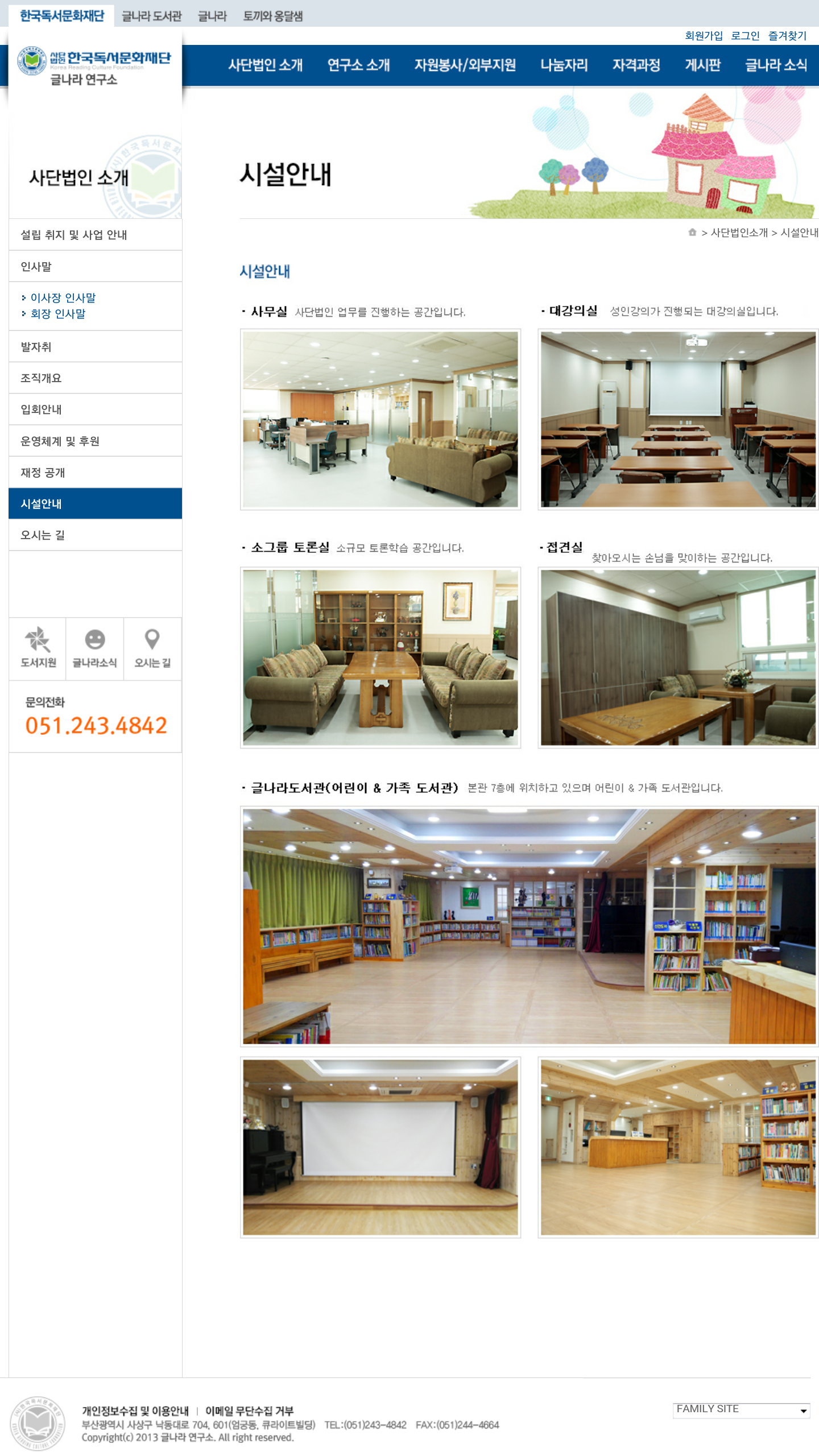Open 연구소 소개 in the main menu
Screen dimensions: 819x1456
(x=358, y=65)
